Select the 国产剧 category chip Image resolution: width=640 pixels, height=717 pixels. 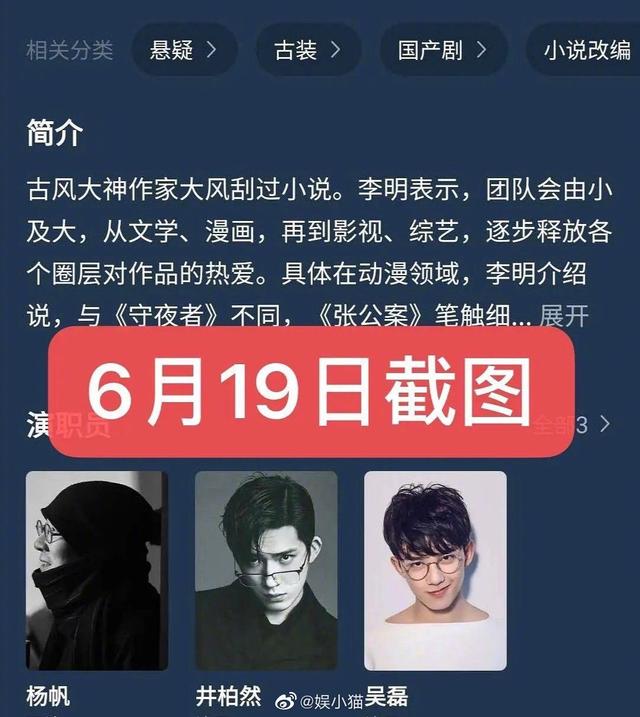tap(443, 50)
